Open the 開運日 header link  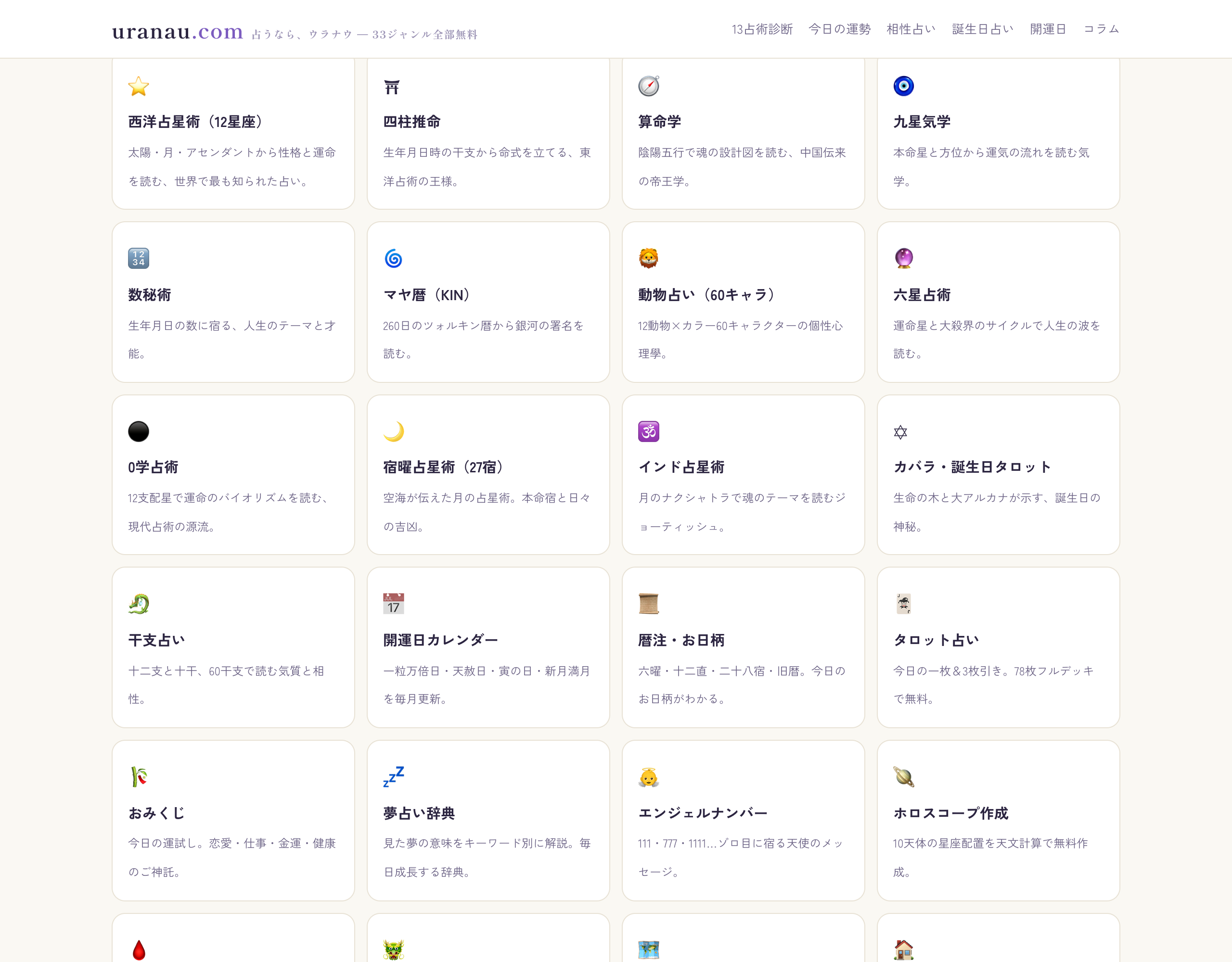point(1048,29)
